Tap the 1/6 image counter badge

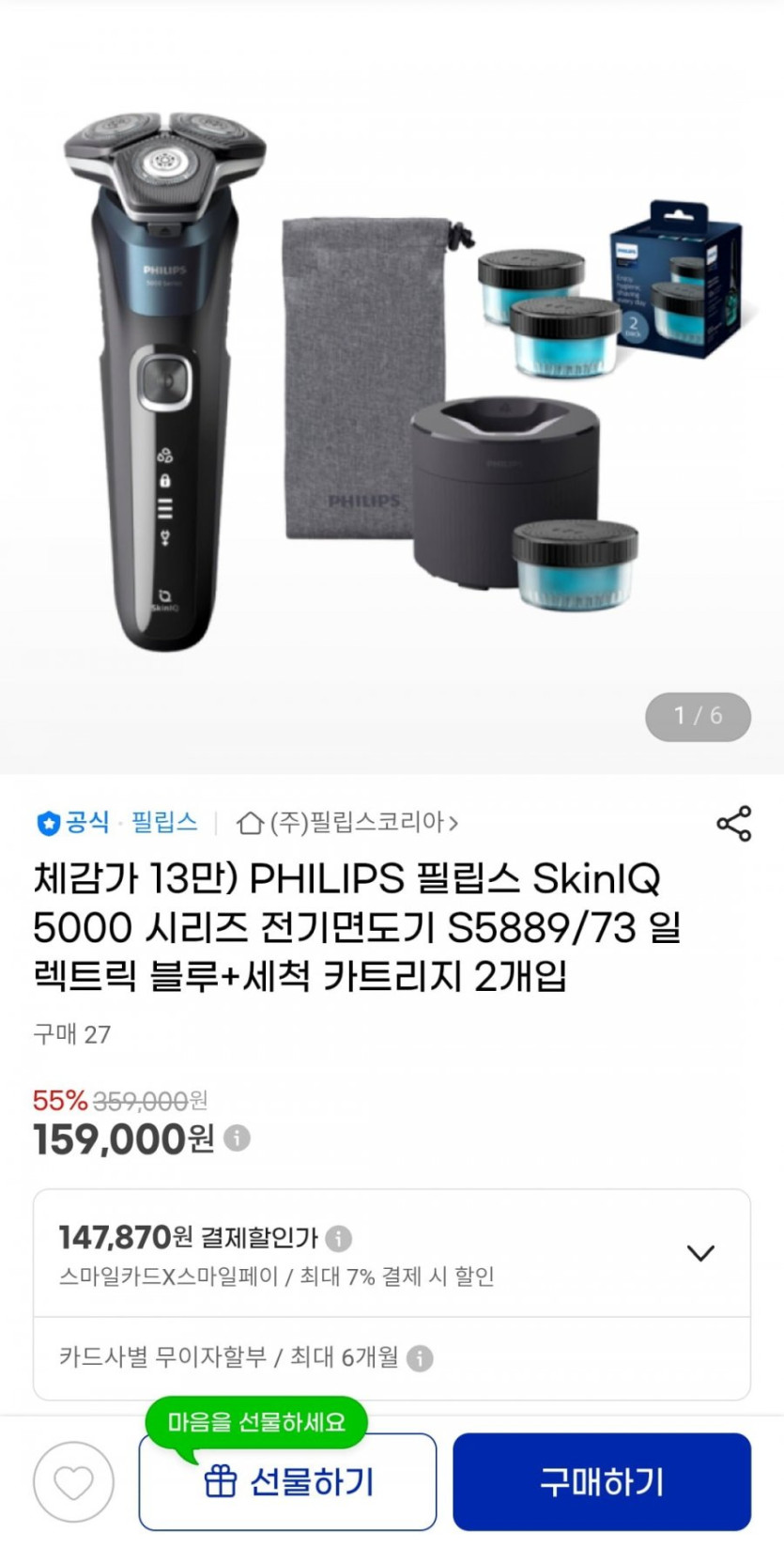[698, 717]
